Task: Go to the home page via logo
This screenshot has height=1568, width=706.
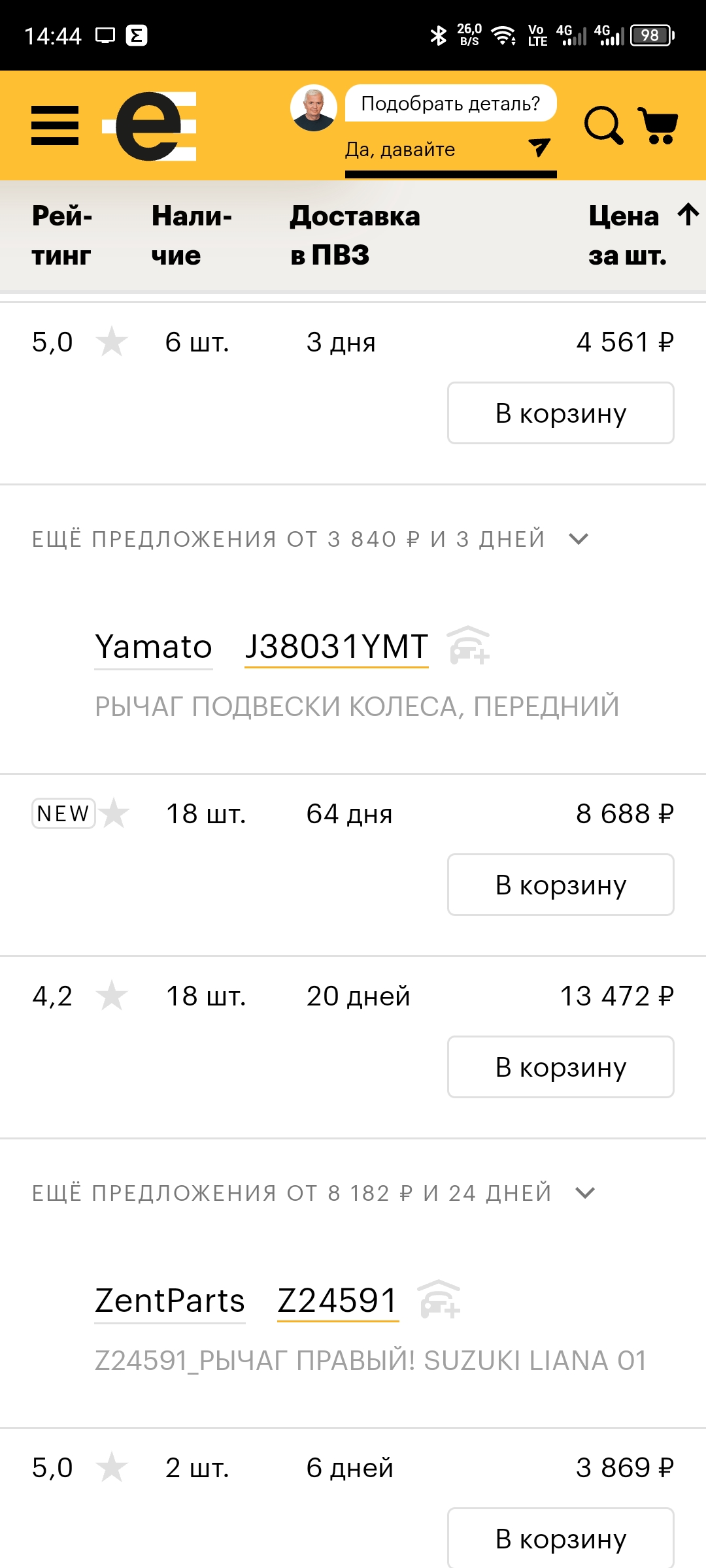Action: click(x=152, y=126)
